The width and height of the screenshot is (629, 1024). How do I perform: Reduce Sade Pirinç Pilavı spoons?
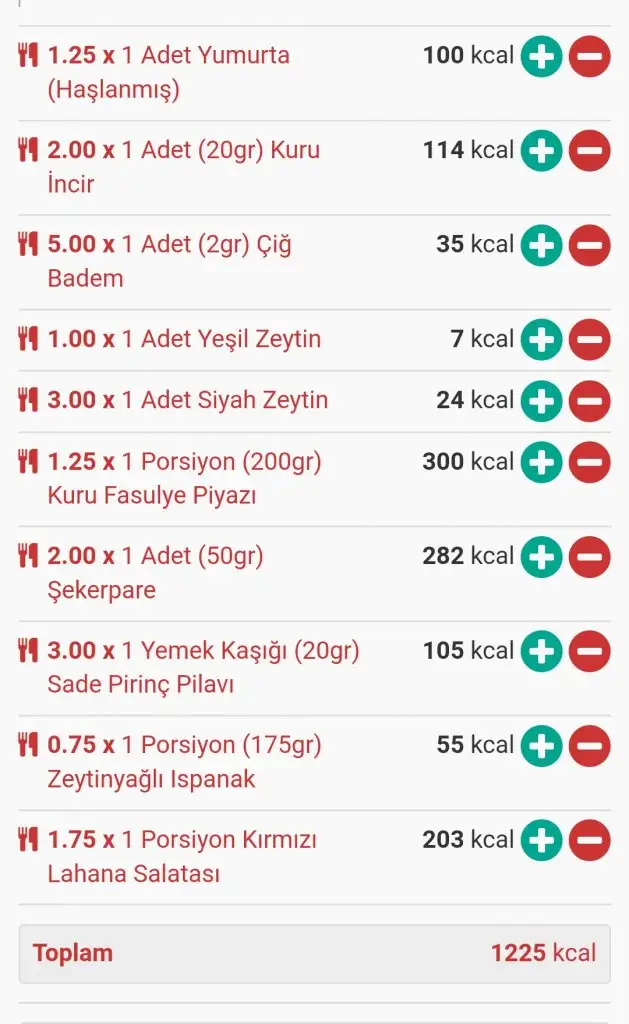(589, 652)
